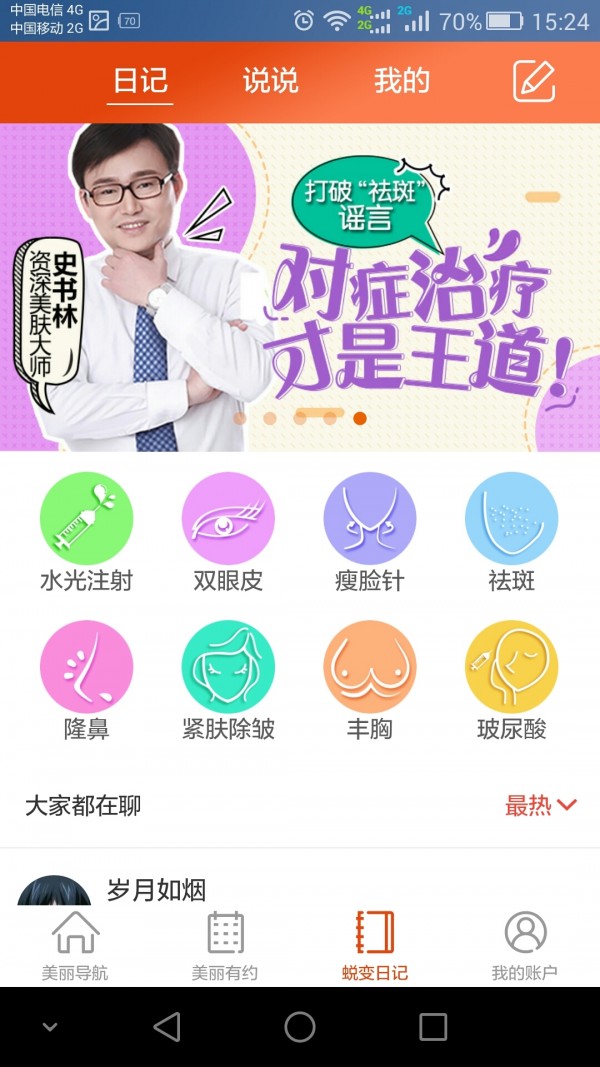Open 我的账户 in bottom navigation
The height and width of the screenshot is (1067, 600).
[525, 945]
